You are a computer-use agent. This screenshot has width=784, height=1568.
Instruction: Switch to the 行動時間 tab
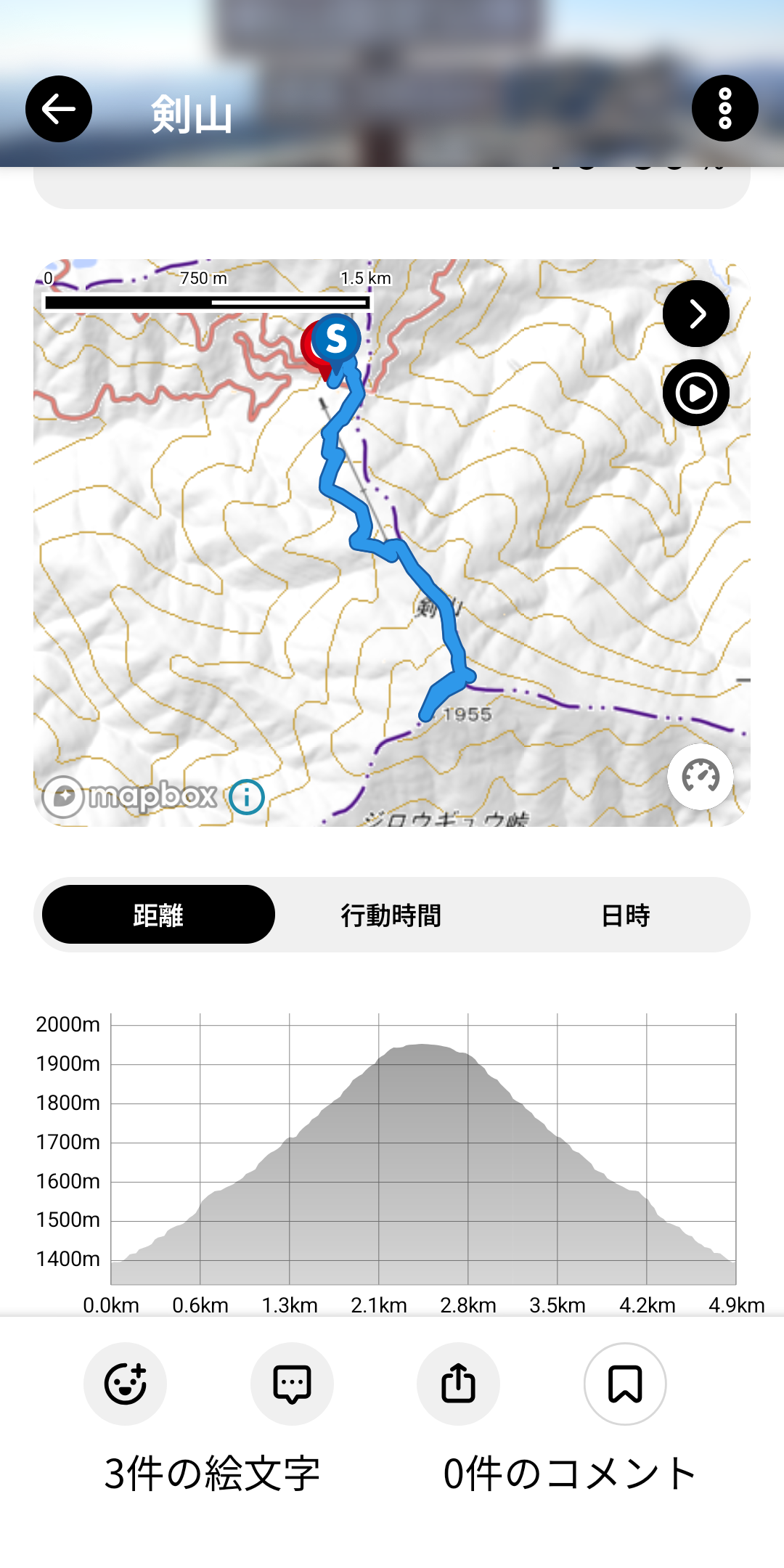[x=391, y=915]
